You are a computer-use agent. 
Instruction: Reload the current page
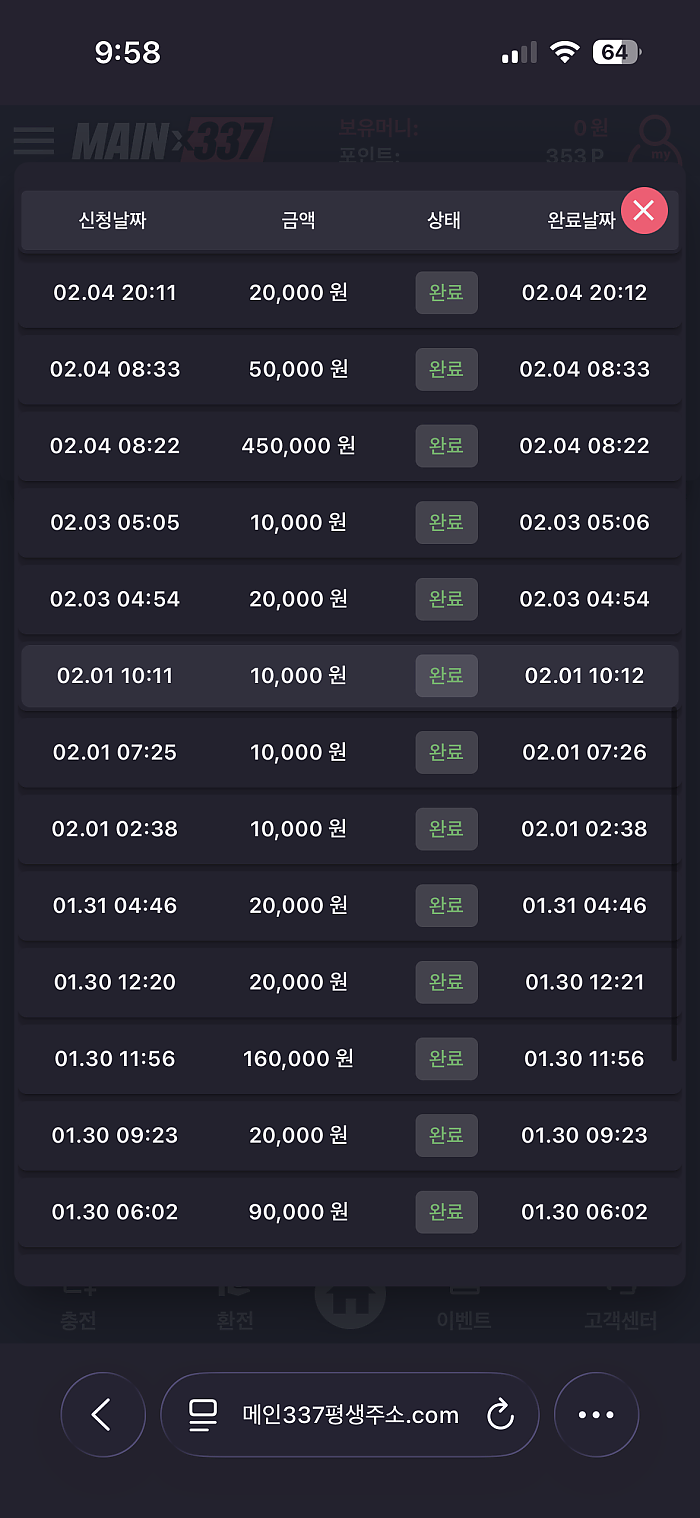pyautogui.click(x=500, y=1415)
